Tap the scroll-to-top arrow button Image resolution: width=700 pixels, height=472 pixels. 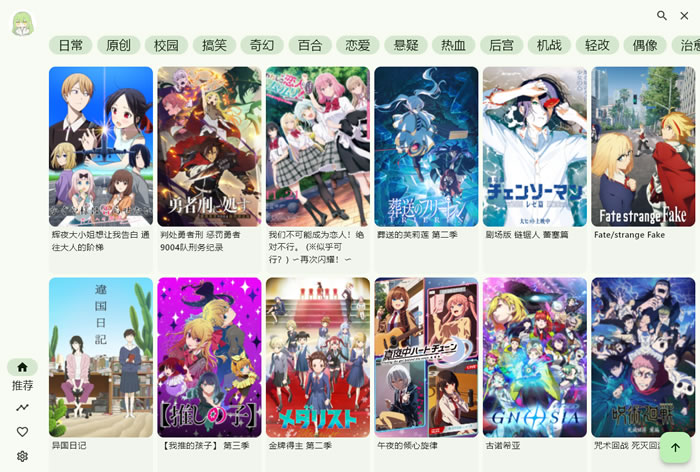[675, 447]
